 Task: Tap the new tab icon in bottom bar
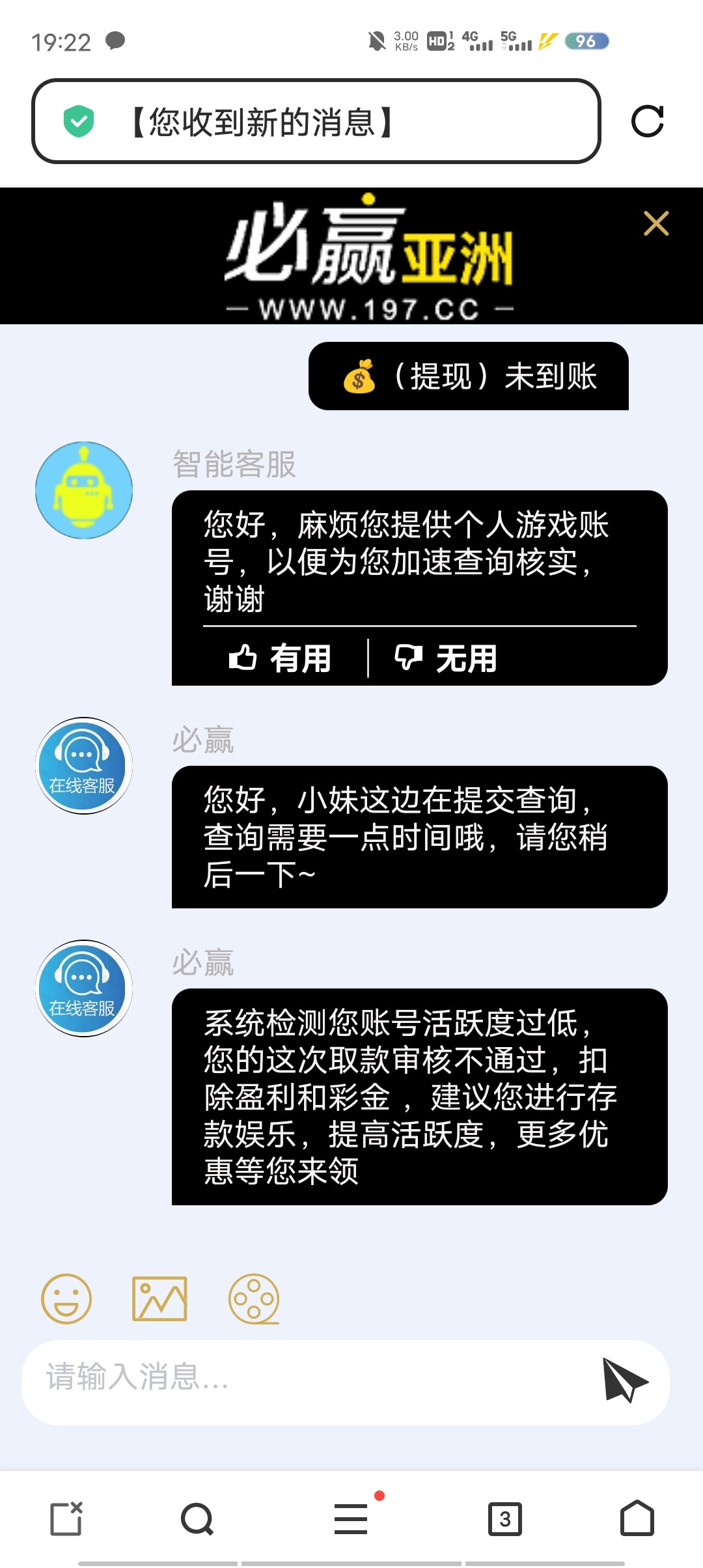click(x=67, y=1519)
